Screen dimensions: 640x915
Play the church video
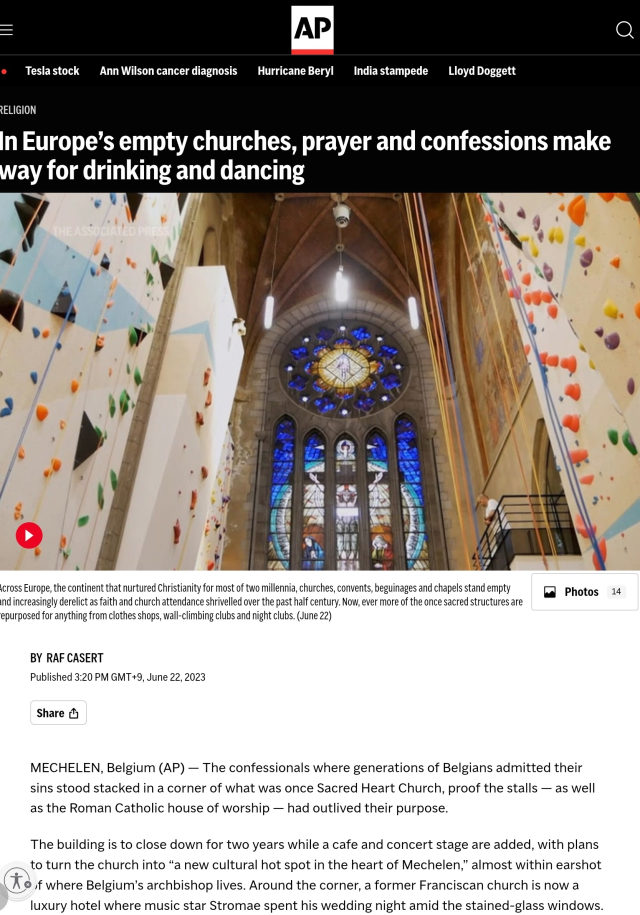tap(29, 535)
